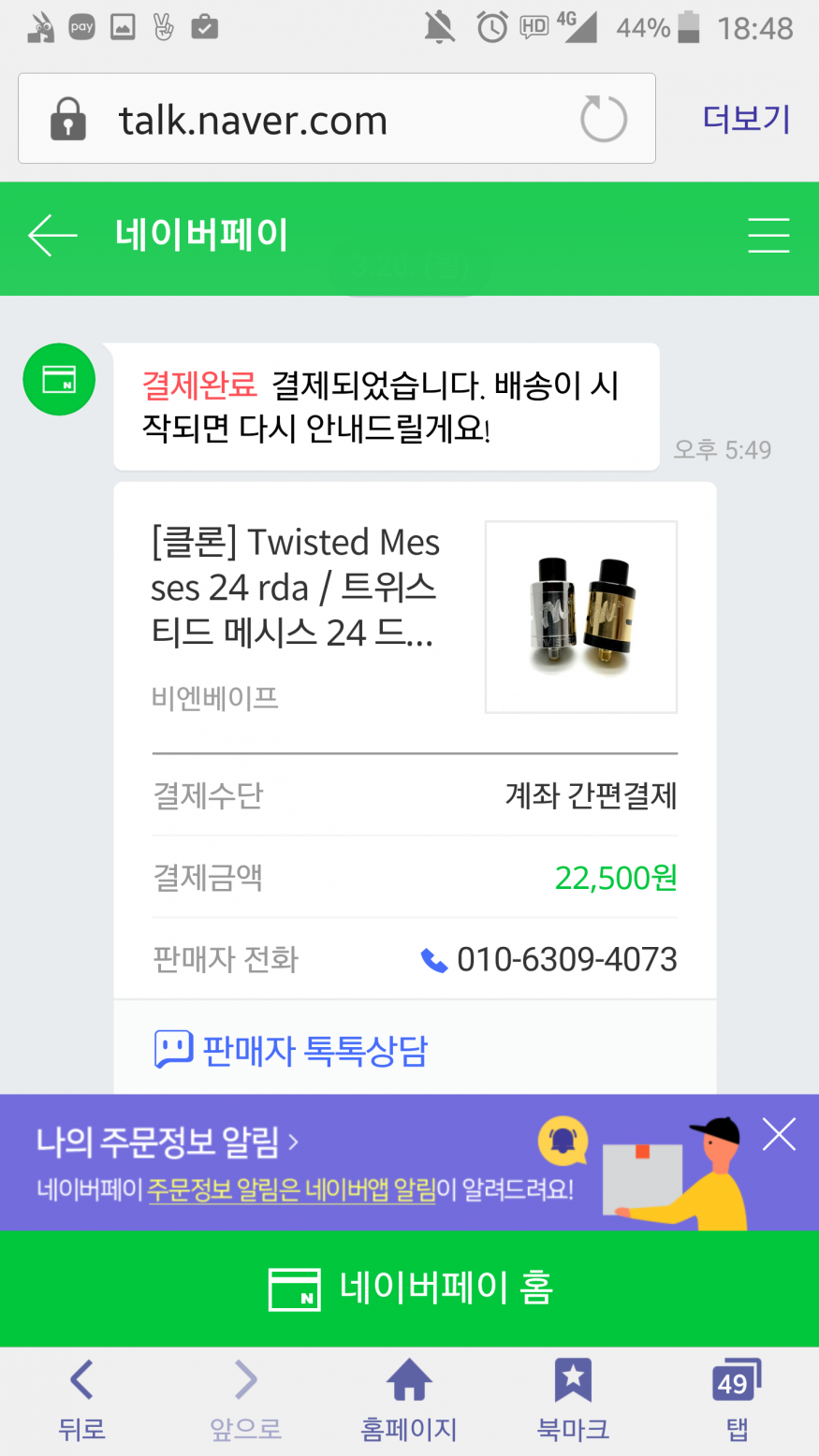Go back with the 네이버페이 header arrow
819x1456 pixels.
coord(52,235)
